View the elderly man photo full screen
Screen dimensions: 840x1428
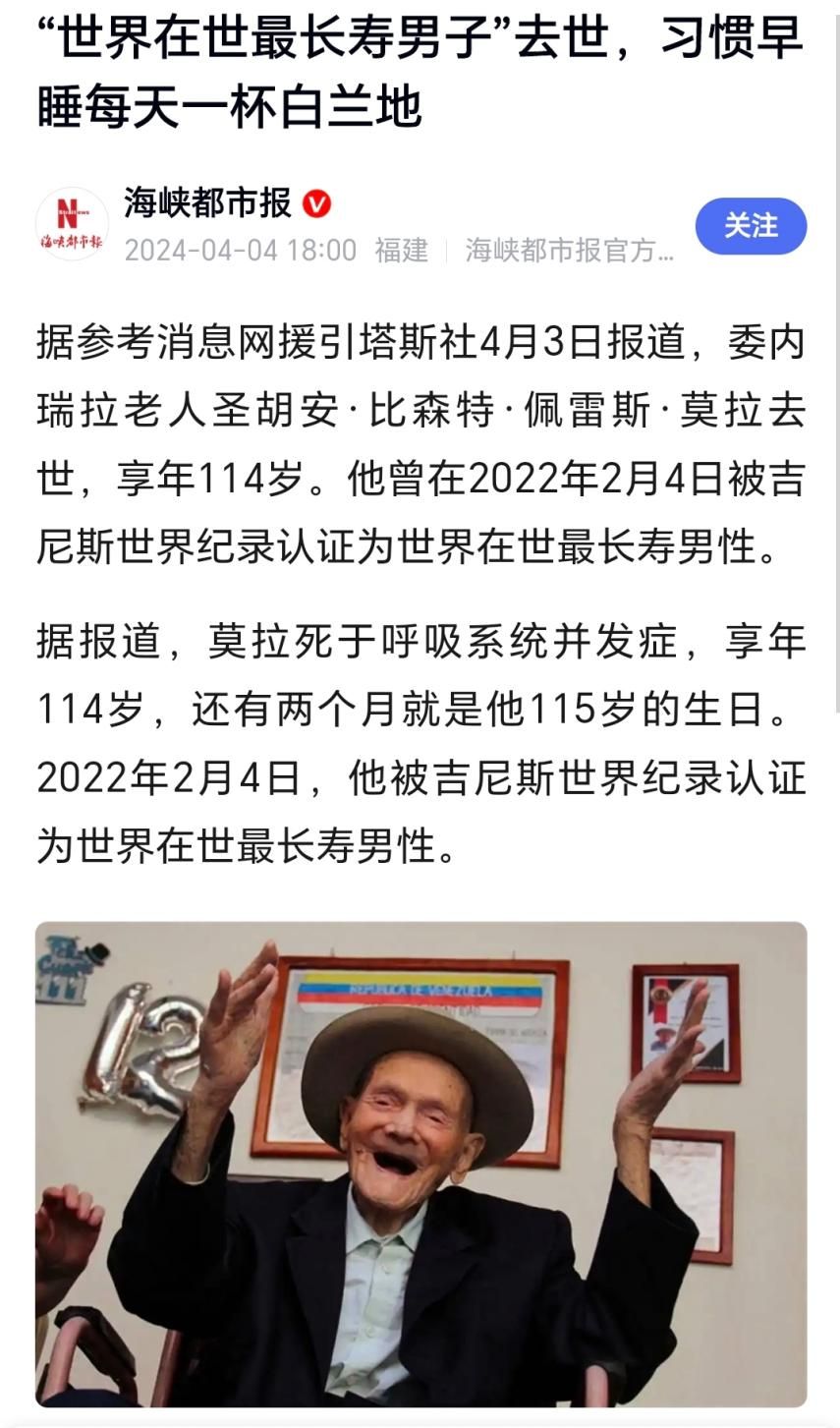(420, 1163)
